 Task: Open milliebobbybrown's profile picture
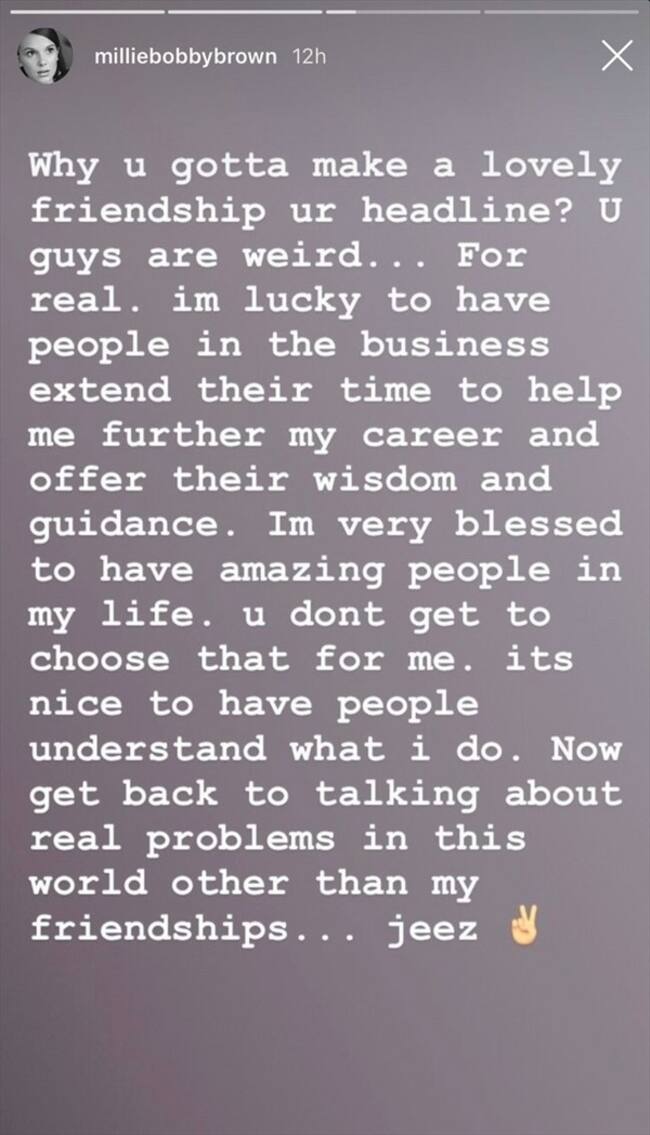coord(45,56)
